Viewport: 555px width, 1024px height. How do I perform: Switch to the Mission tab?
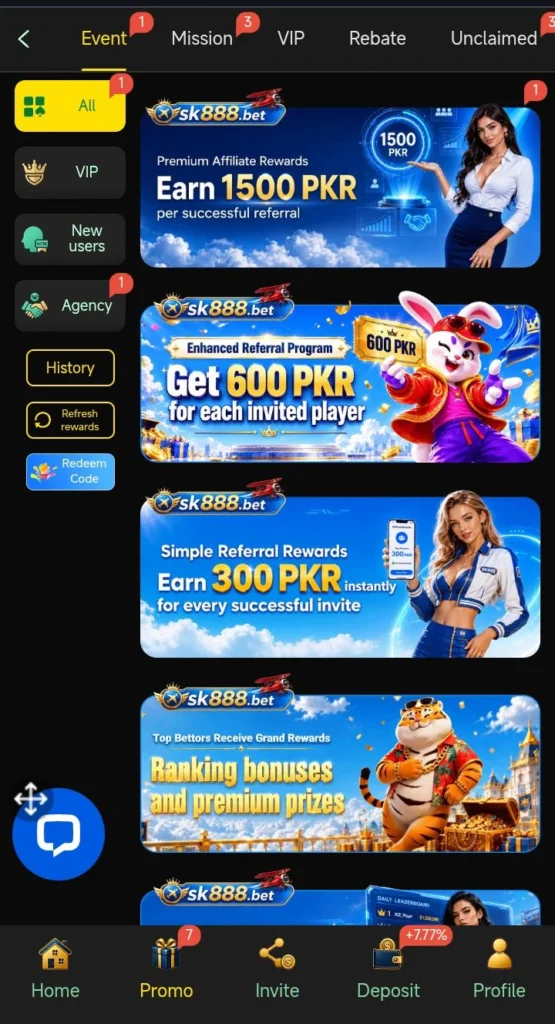(202, 39)
